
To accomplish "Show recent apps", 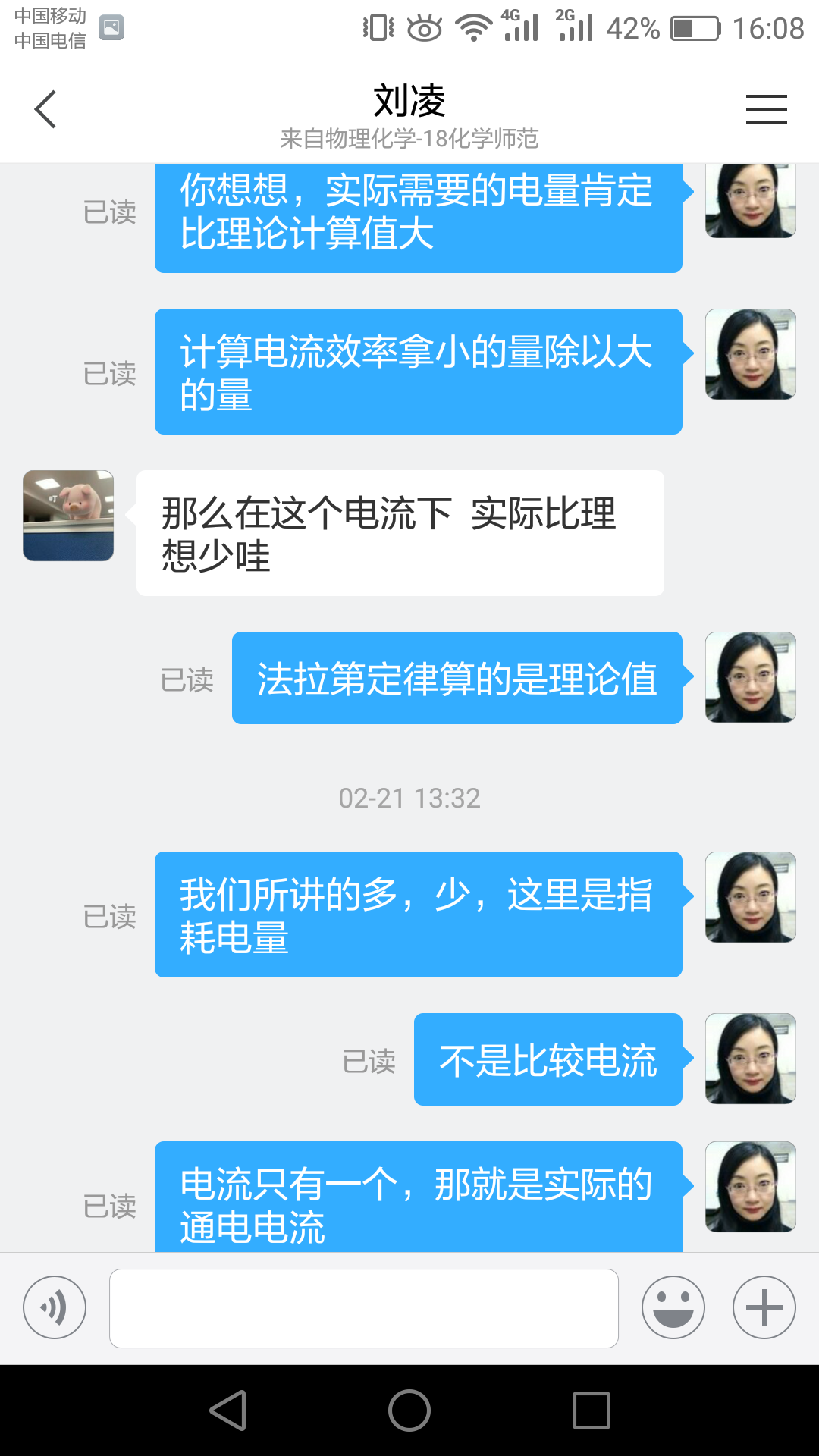I will tap(591, 1410).
